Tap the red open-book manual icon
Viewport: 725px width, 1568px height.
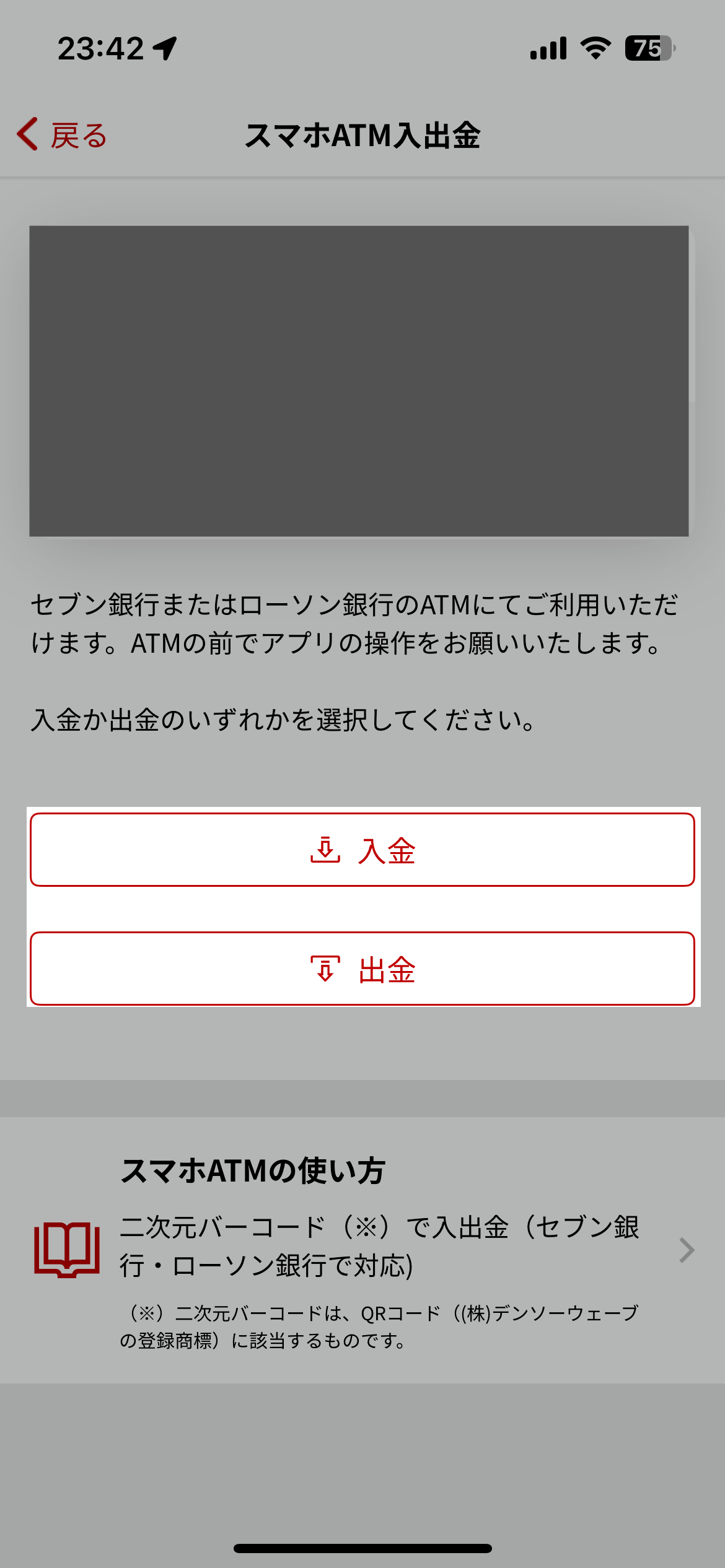click(68, 1250)
